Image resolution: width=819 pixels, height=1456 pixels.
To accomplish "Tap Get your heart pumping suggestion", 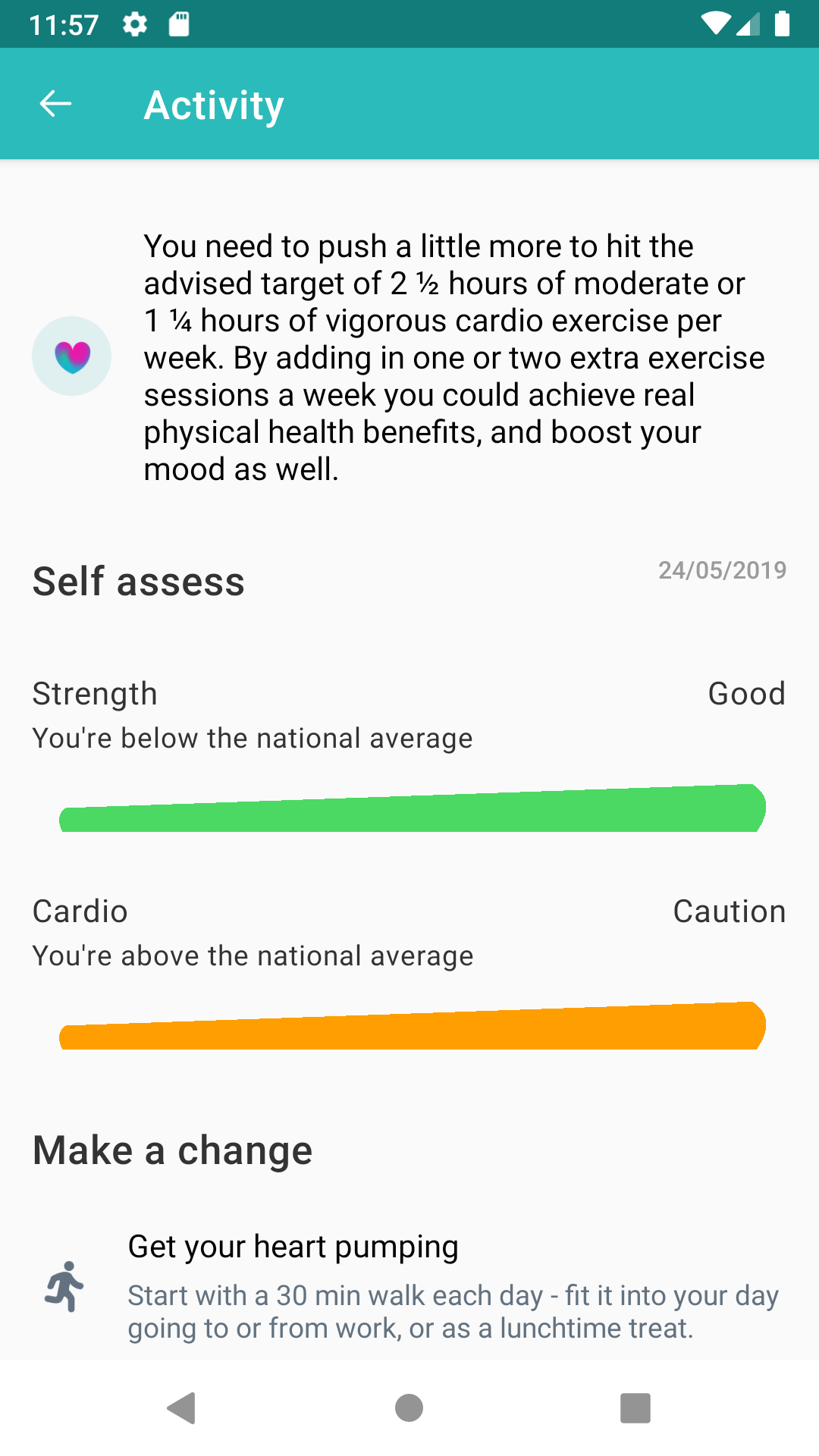I will point(294,1246).
